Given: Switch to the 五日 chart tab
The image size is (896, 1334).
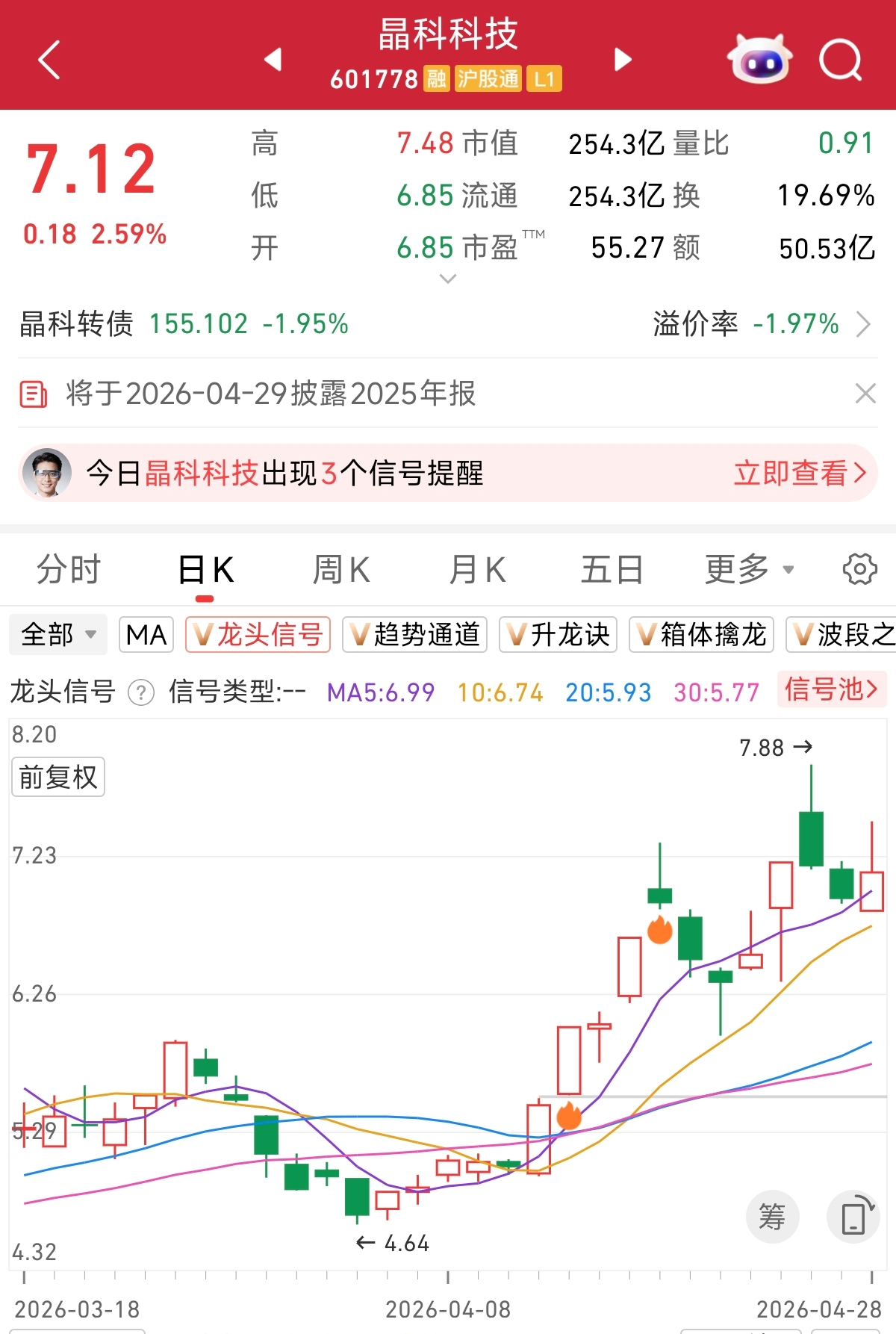Looking at the screenshot, I should pos(612,570).
